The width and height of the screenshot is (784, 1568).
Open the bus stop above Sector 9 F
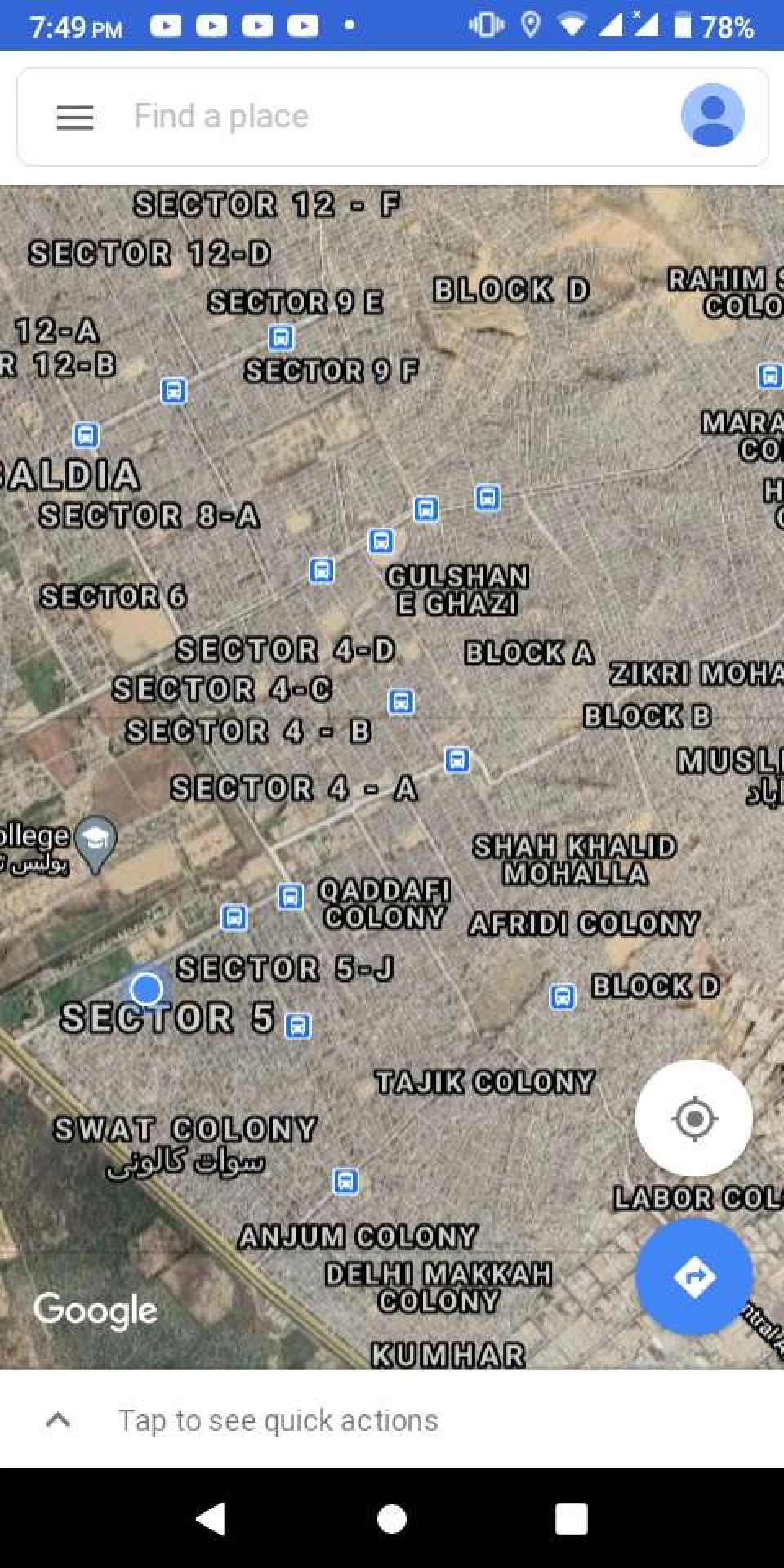tap(281, 336)
